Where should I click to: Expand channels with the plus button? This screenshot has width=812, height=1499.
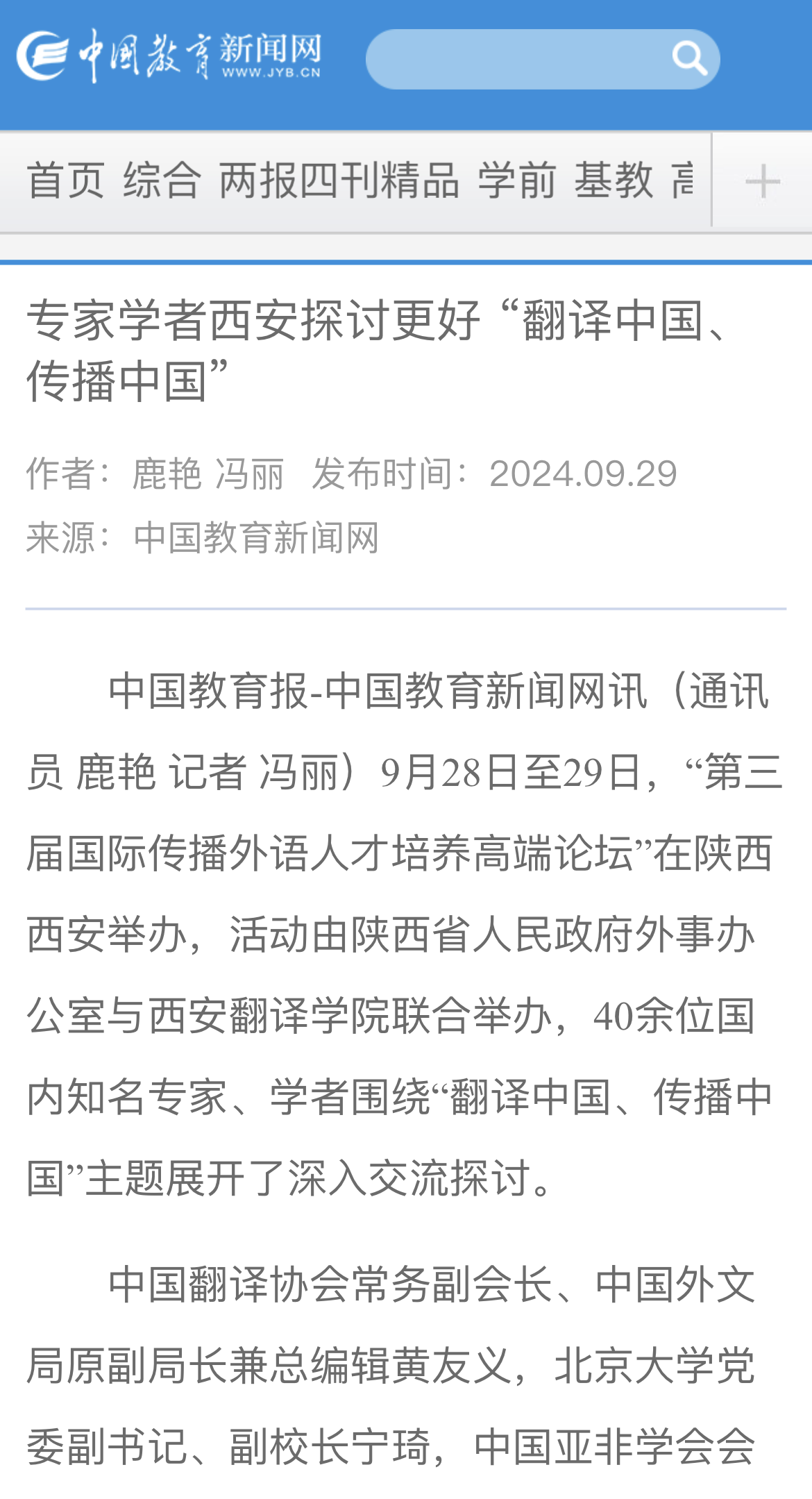pos(763,181)
